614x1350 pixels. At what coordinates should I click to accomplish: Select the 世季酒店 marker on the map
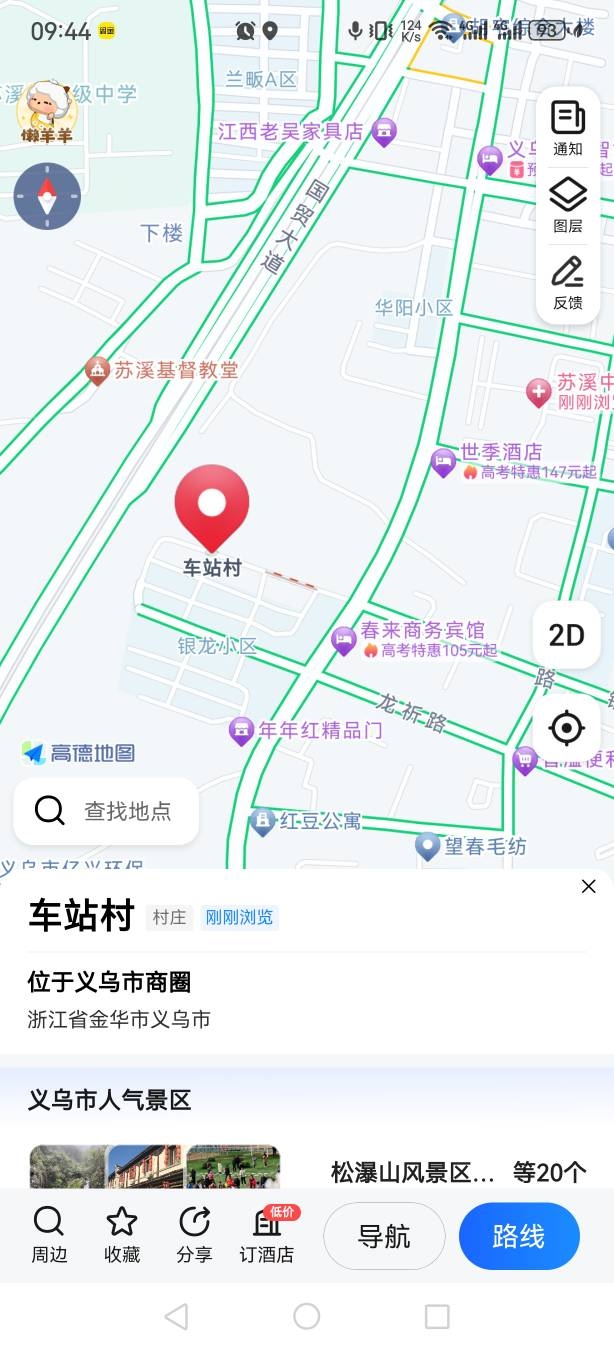tap(443, 462)
